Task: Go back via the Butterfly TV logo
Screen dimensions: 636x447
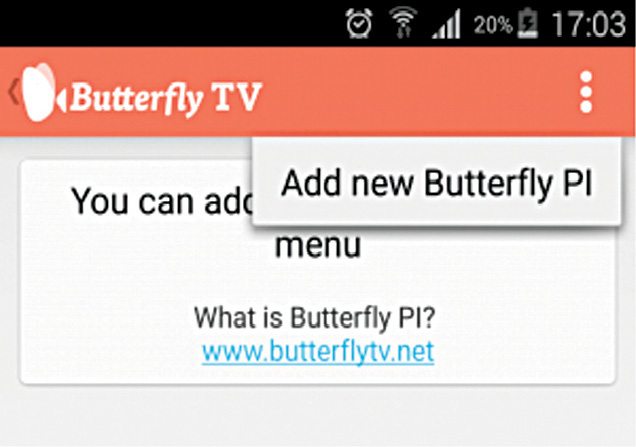Action: (40, 93)
